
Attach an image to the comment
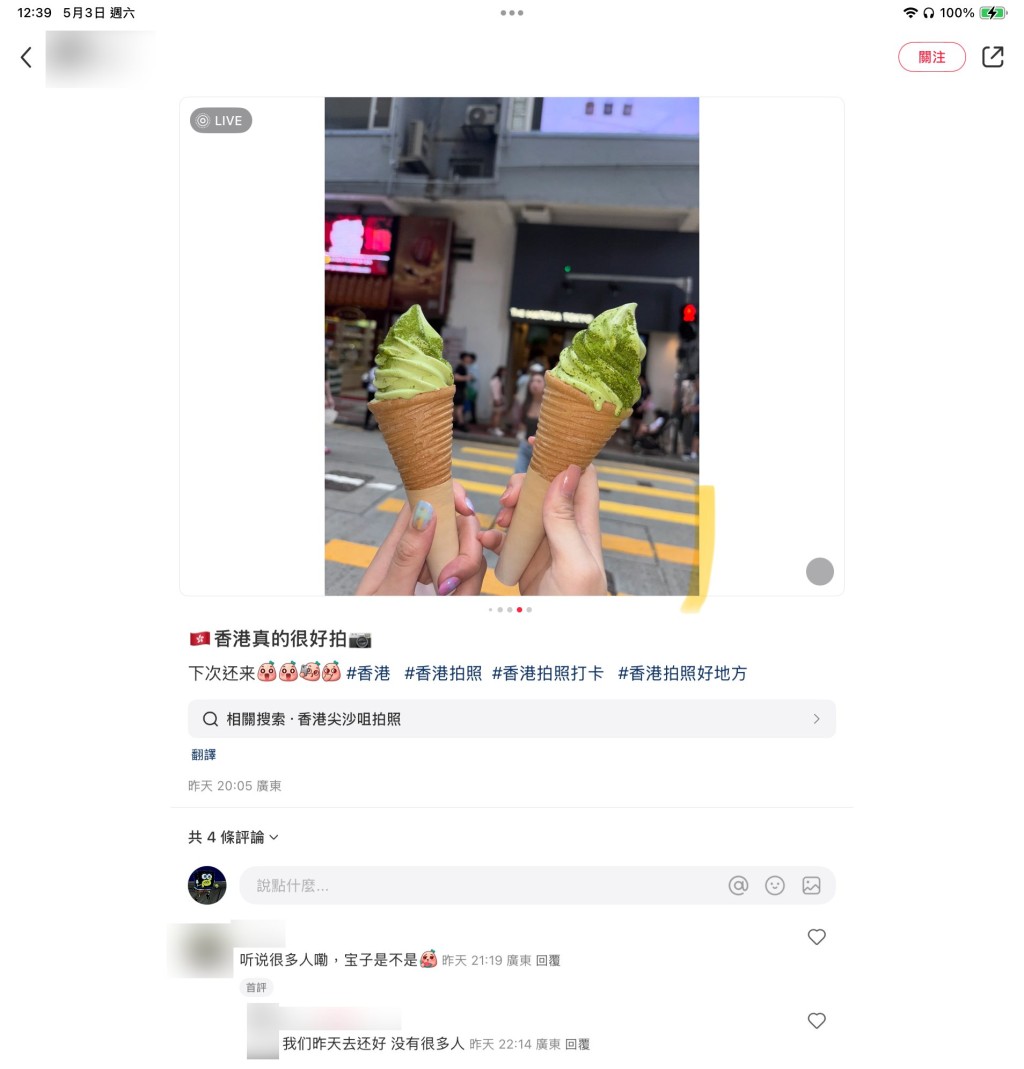coord(811,886)
